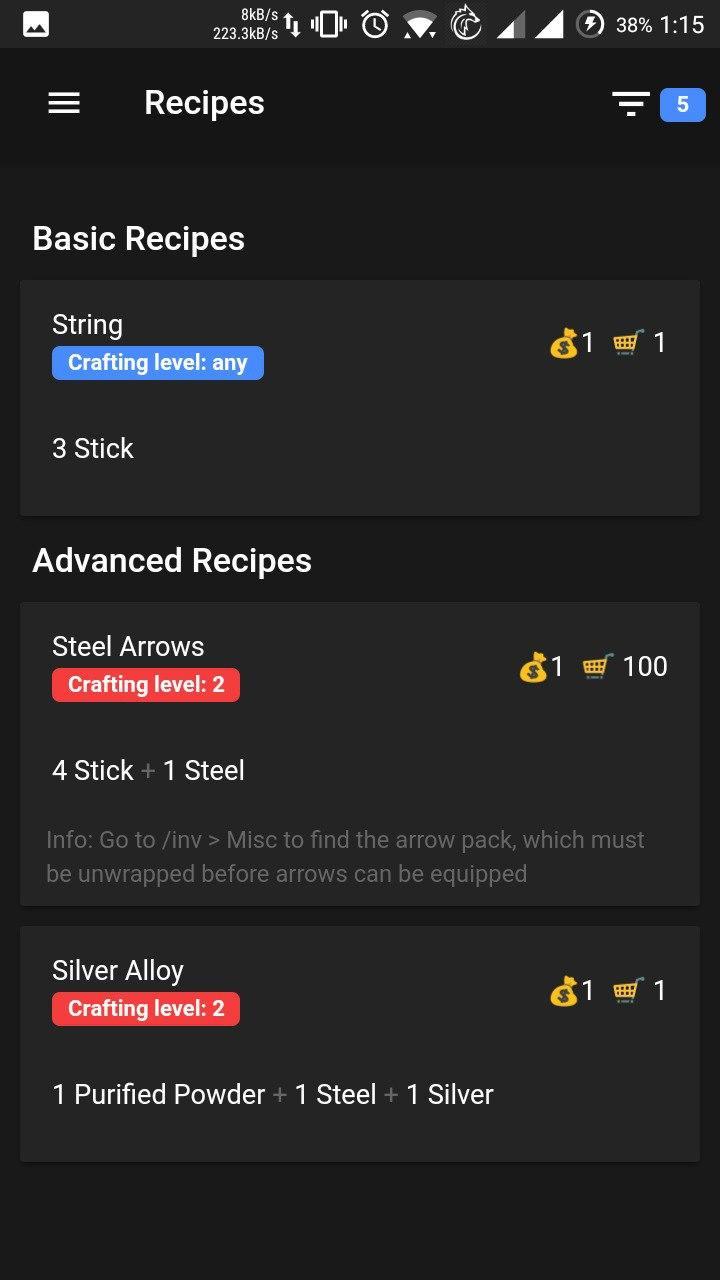Tap the blue badge showing 5 active filters
The image size is (720, 1280).
point(686,103)
